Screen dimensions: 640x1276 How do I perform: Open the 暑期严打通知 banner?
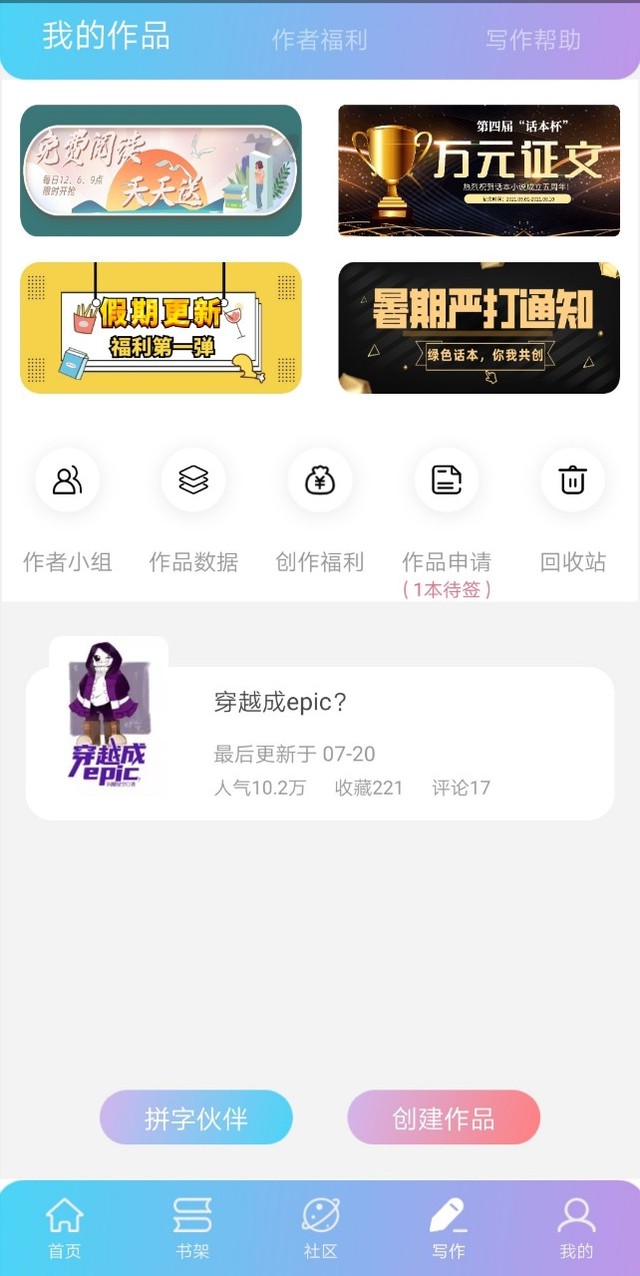pos(479,328)
